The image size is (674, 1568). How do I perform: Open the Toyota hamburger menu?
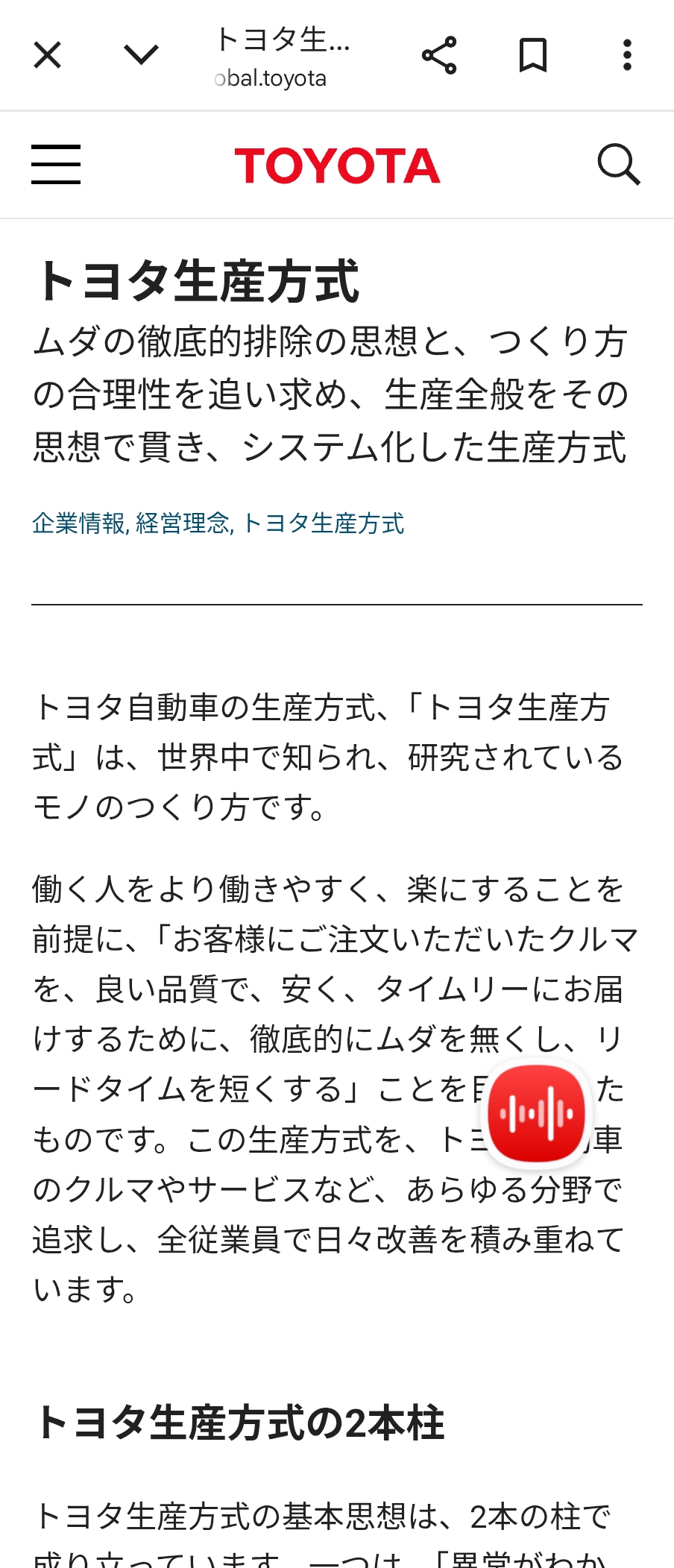coord(56,165)
